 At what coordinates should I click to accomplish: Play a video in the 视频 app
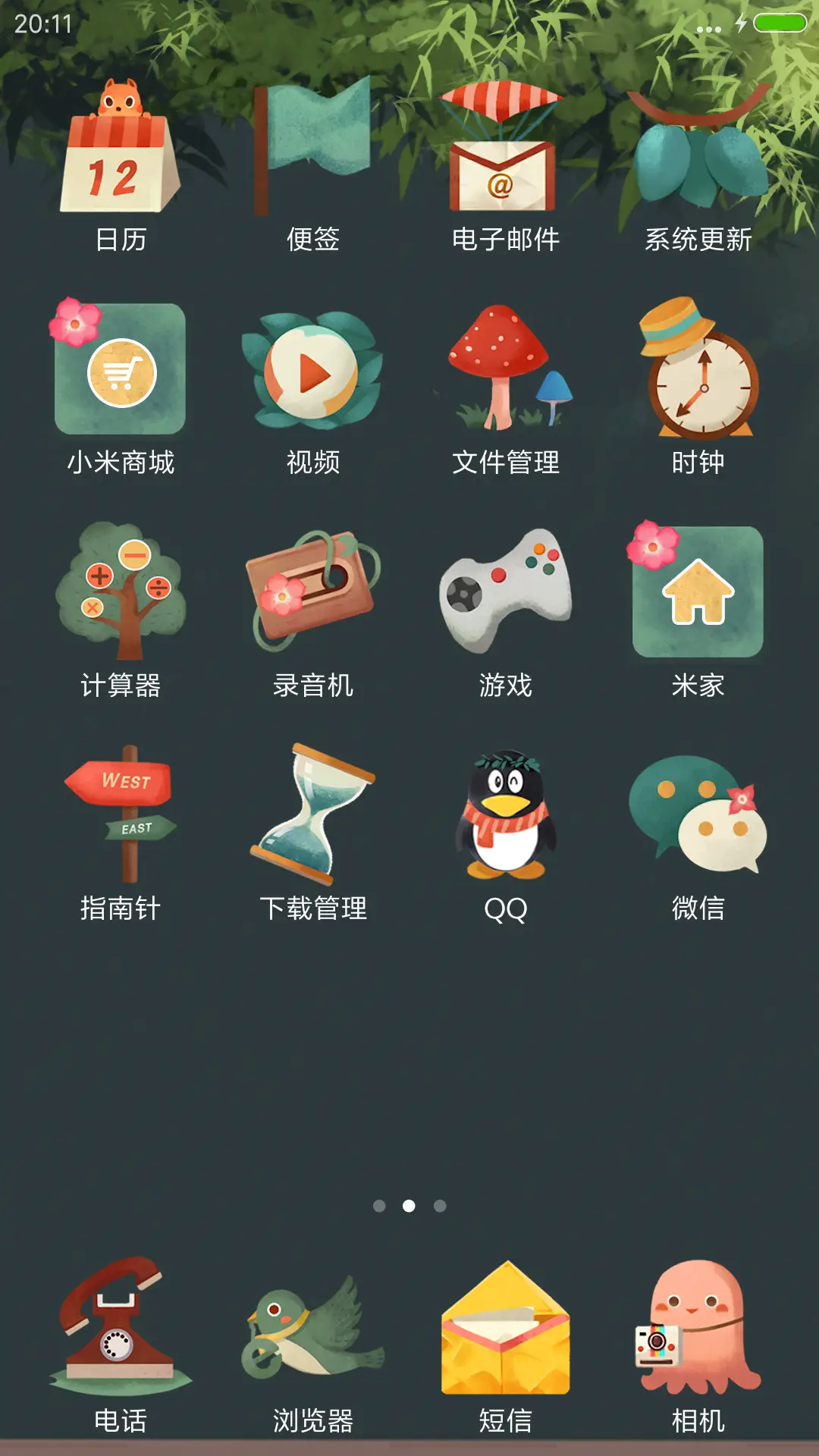point(315,372)
